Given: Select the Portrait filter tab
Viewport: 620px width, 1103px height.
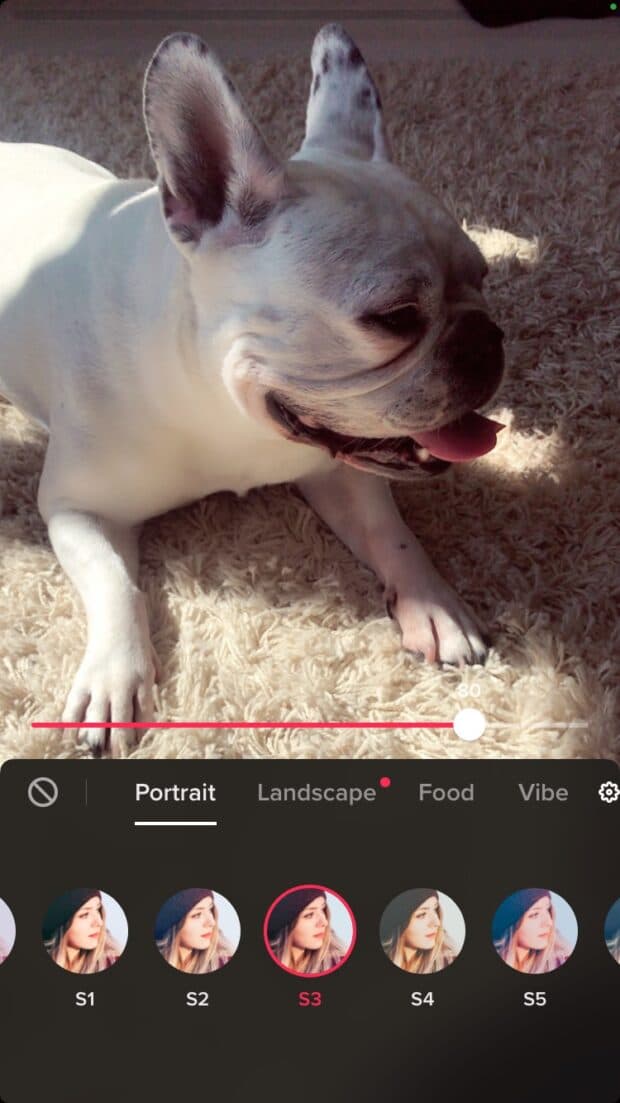Looking at the screenshot, I should click(x=175, y=793).
